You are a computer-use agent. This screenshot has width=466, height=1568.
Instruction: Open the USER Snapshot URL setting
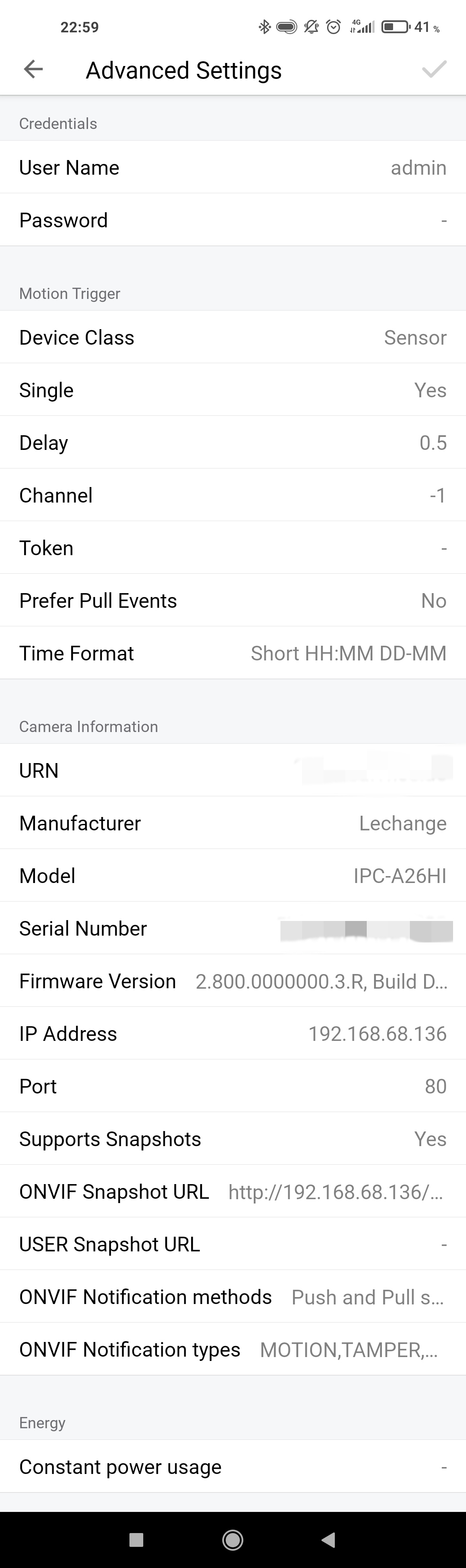pyautogui.click(x=233, y=1244)
